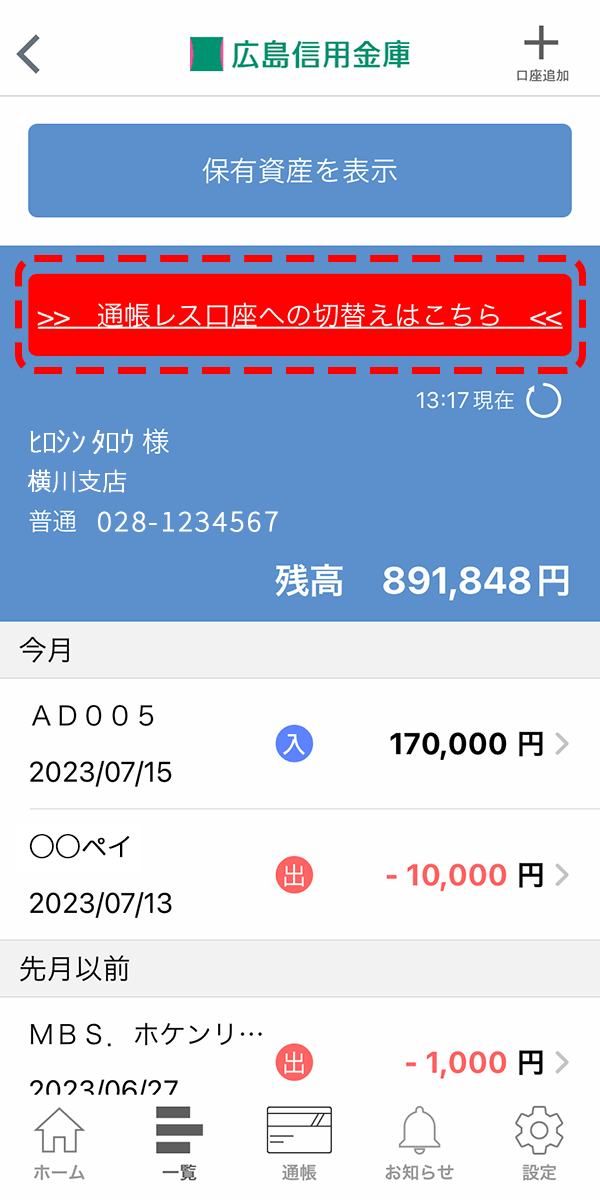Go to the お知らせ tab

tap(420, 1144)
